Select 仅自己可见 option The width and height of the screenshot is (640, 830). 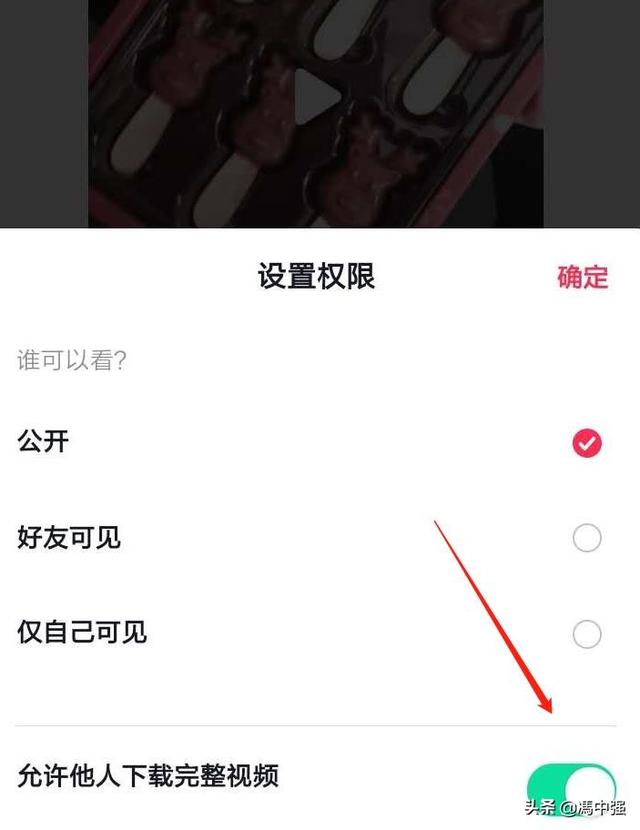click(x=587, y=633)
